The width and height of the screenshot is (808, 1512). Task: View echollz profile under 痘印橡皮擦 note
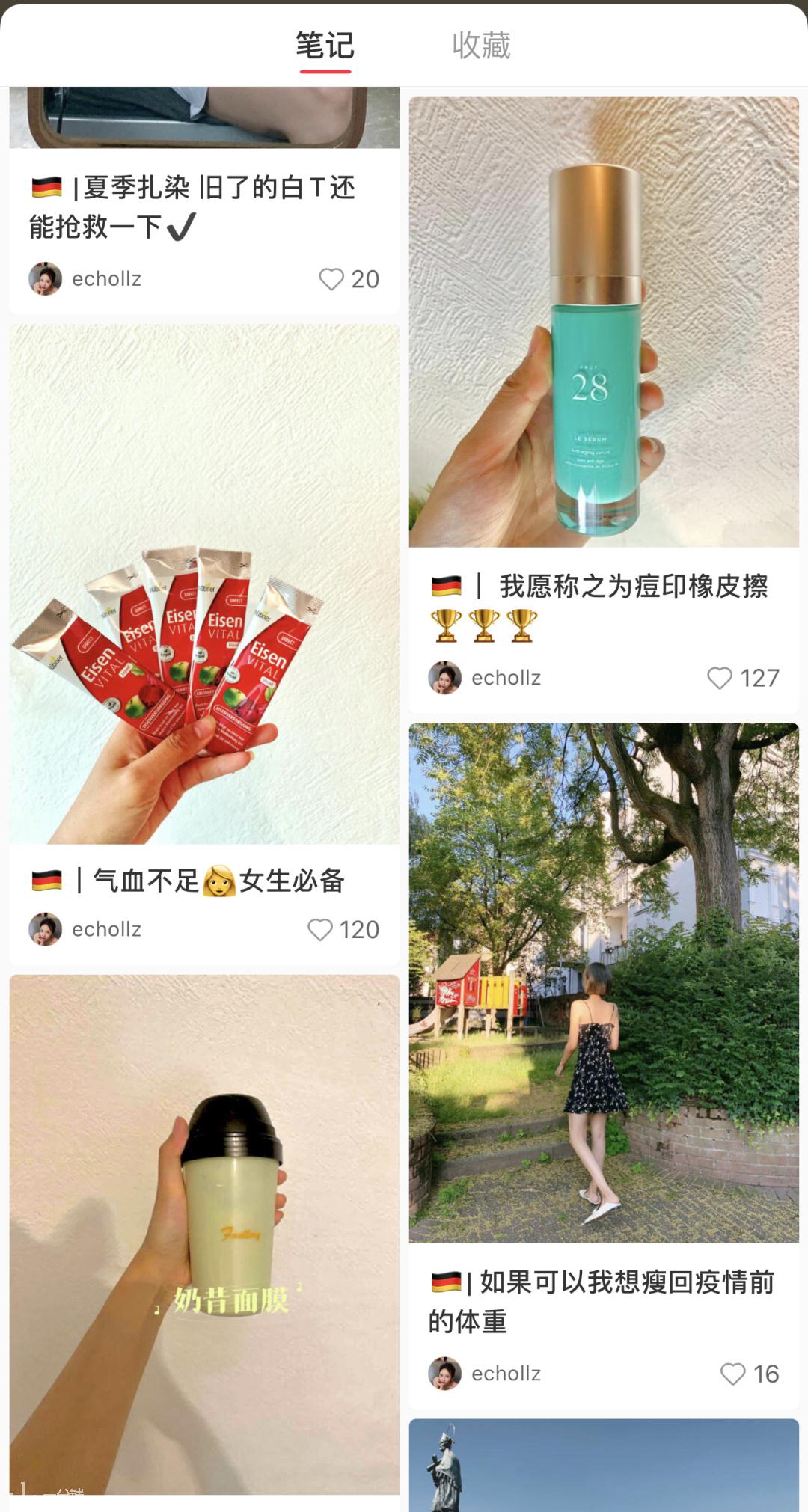(x=505, y=678)
